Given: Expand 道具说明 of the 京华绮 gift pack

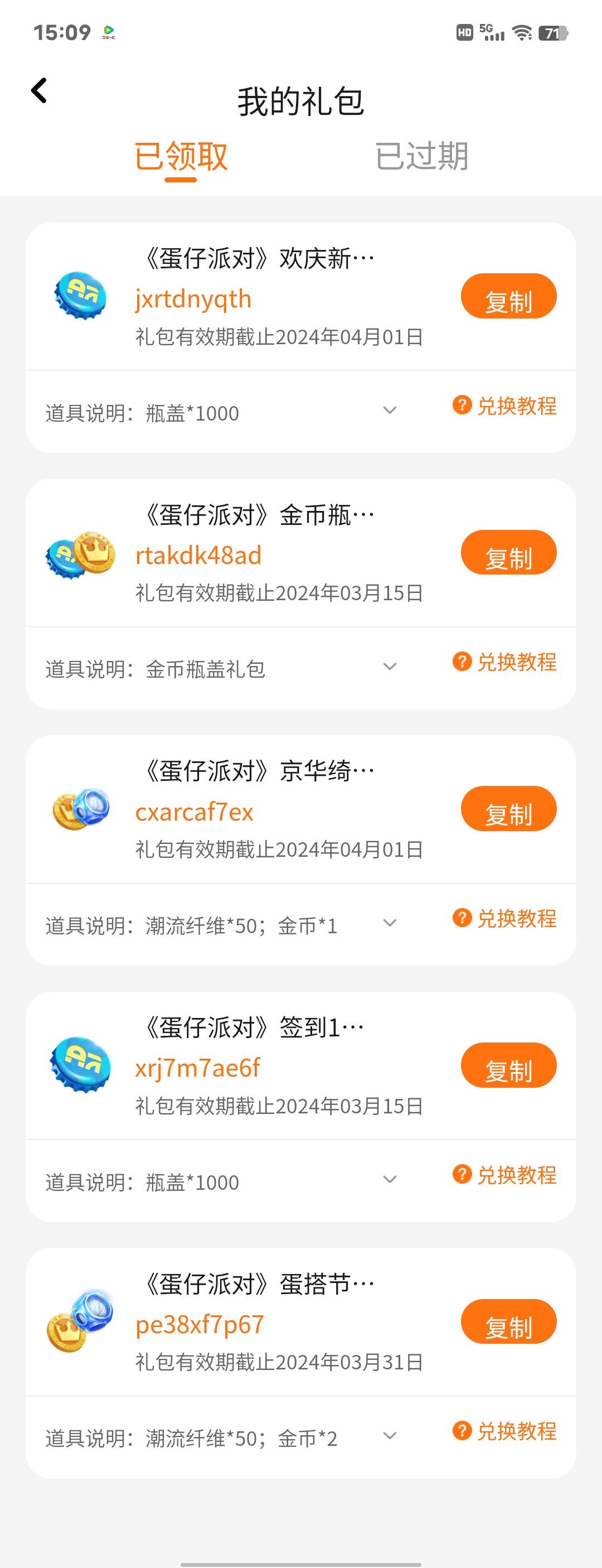Looking at the screenshot, I should click(x=390, y=923).
